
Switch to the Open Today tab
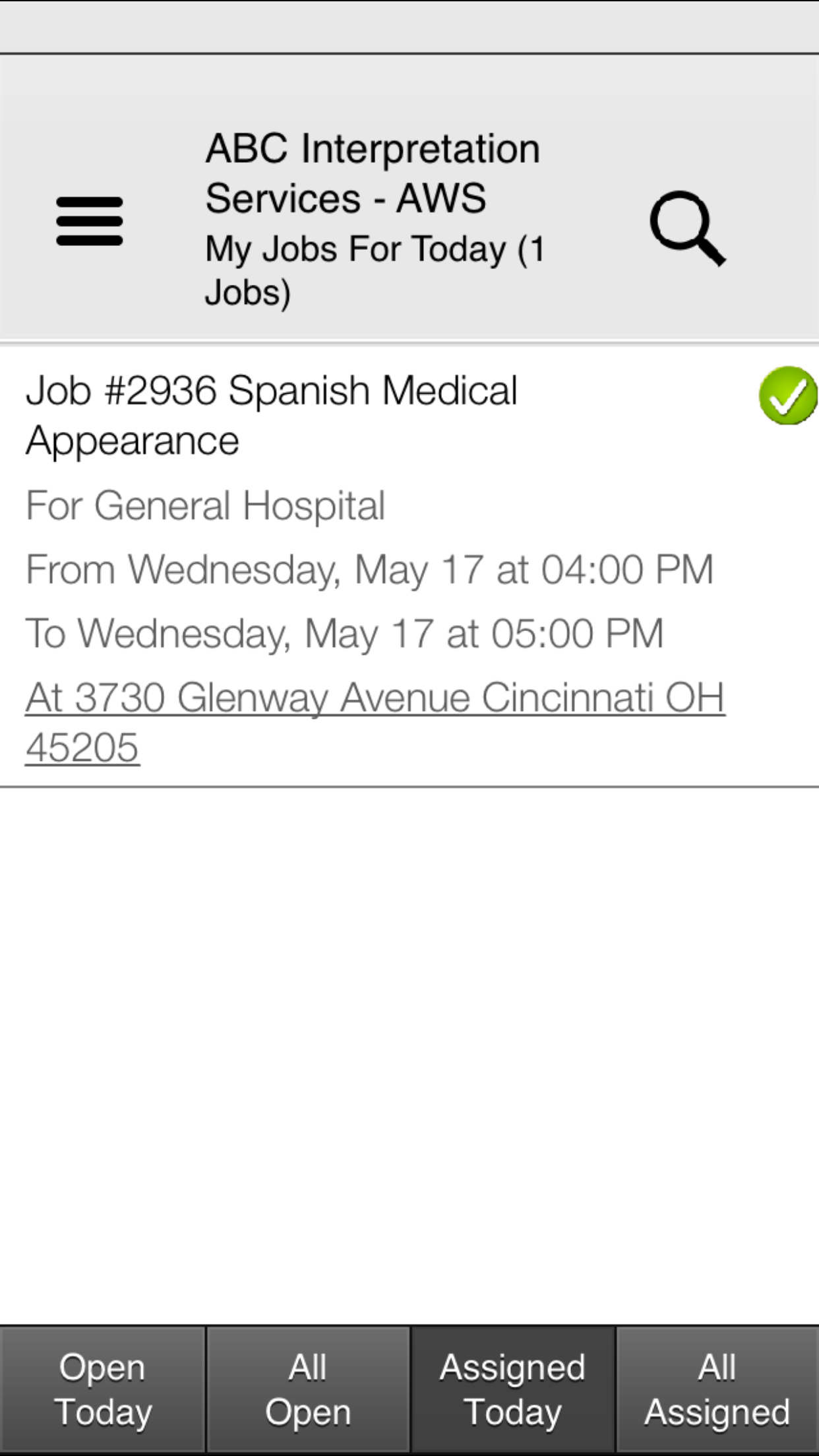pos(103,1390)
